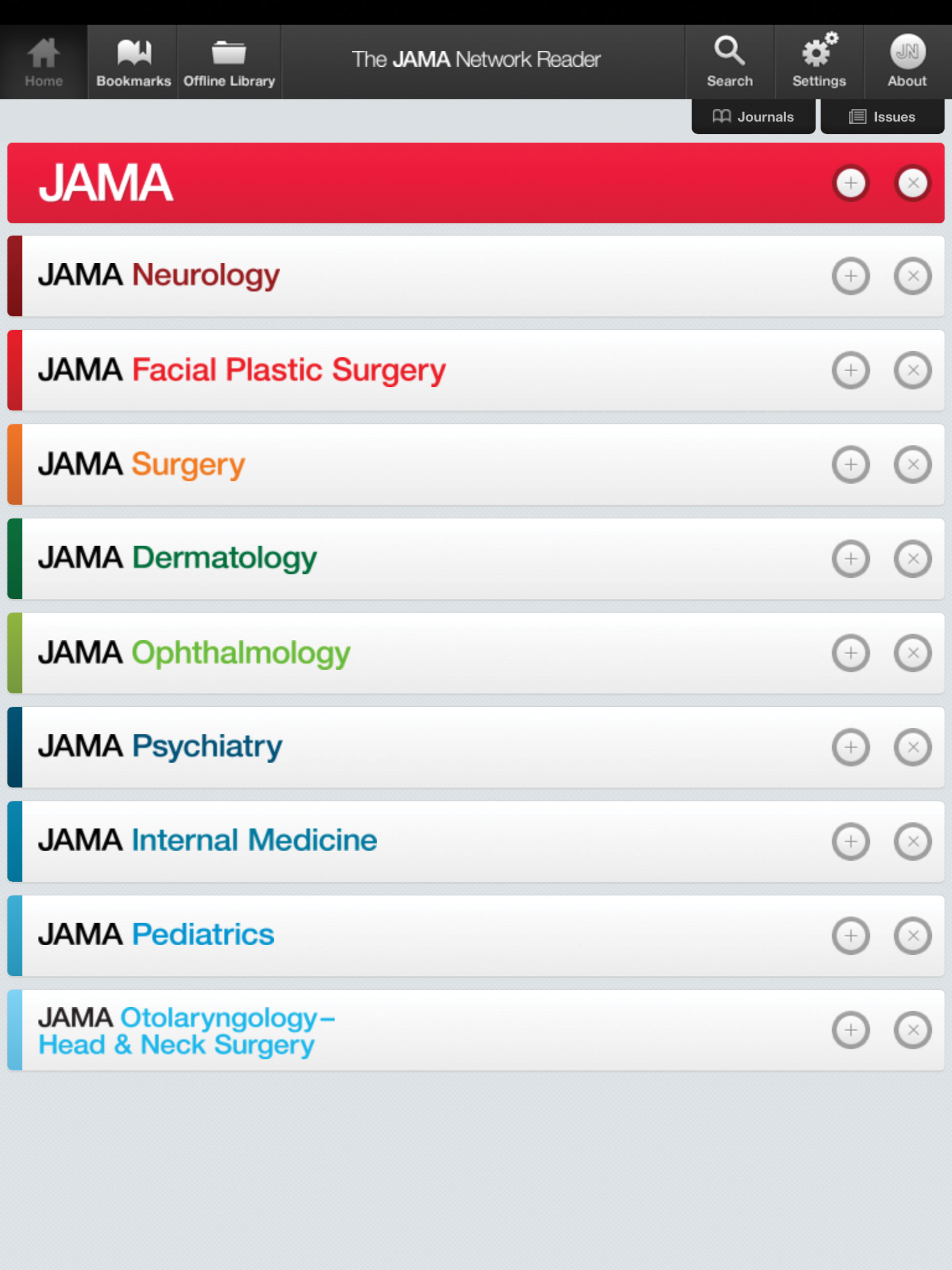
Task: Go to Home in toolbar
Action: [x=43, y=62]
